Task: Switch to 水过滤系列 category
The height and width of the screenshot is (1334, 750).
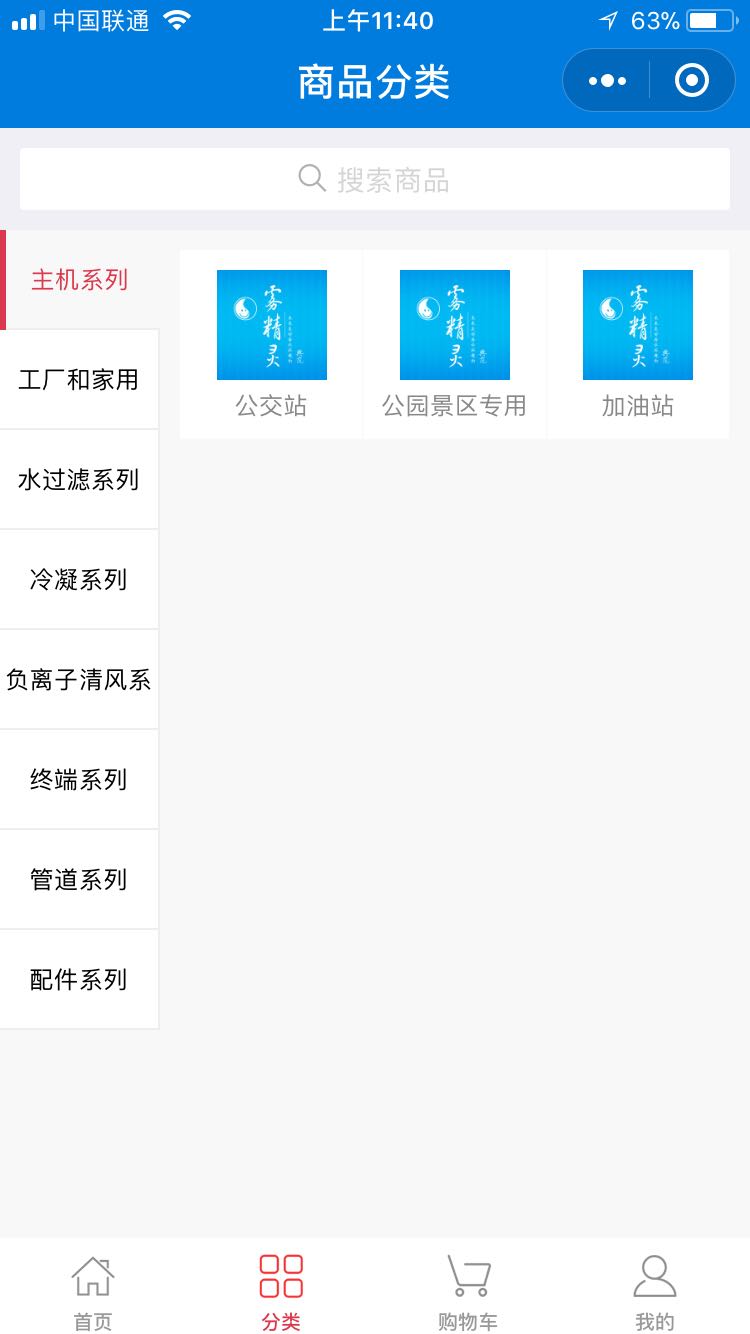Action: coord(80,480)
